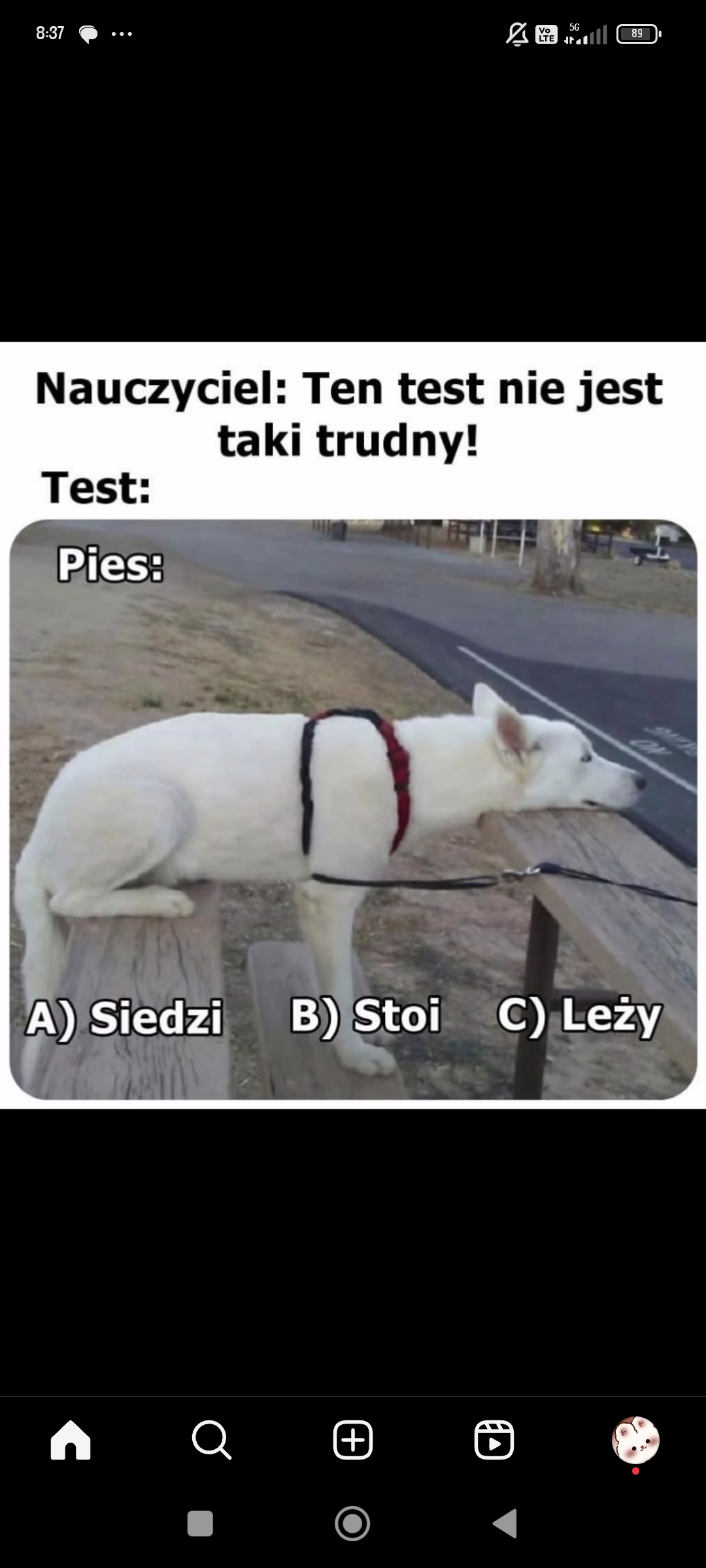Switch to the Reels tab

tap(494, 1440)
